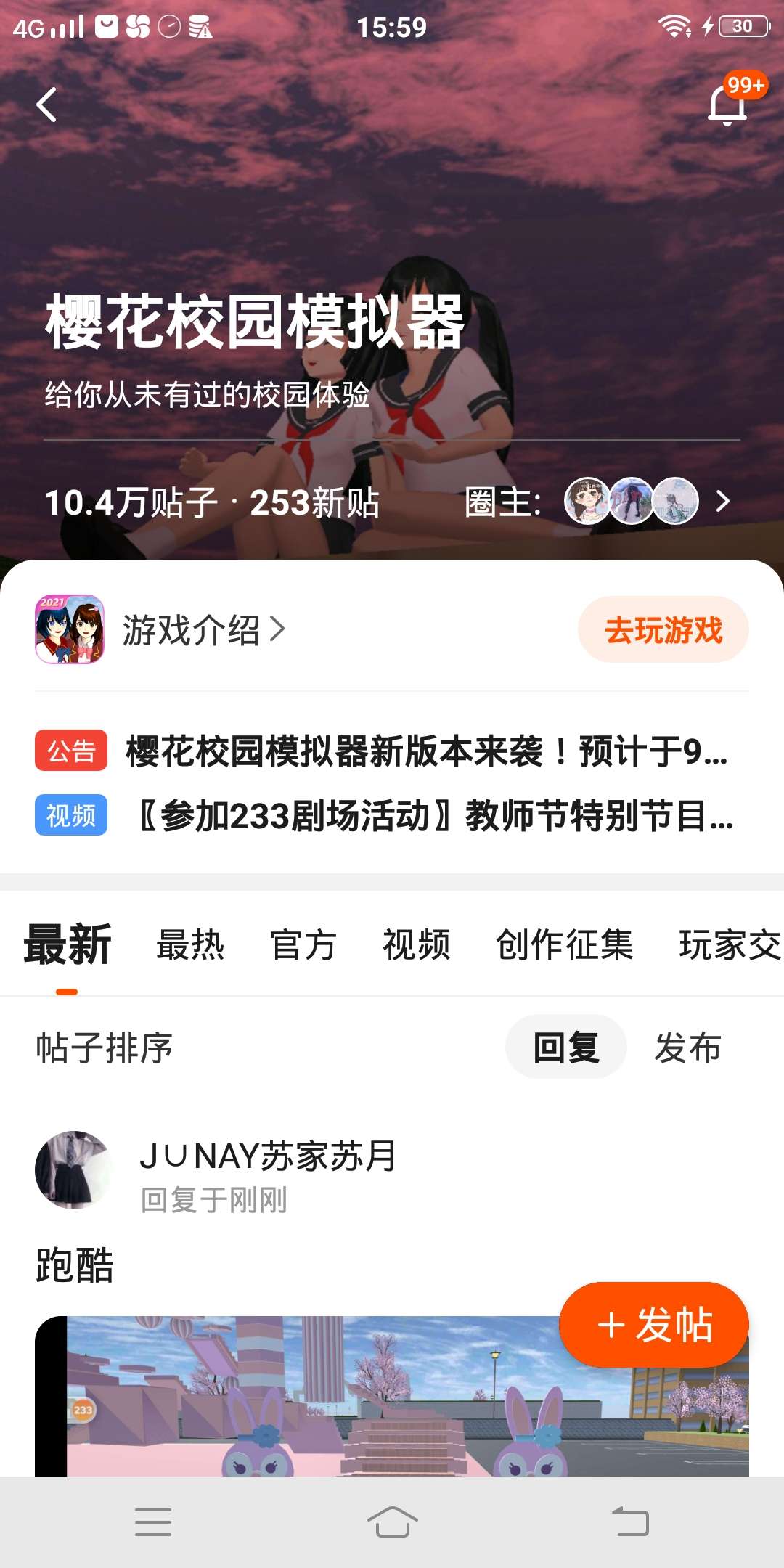Open the profile of JUNAY苏家苏月
Screen dimensions: 784x1568
(x=73, y=1169)
